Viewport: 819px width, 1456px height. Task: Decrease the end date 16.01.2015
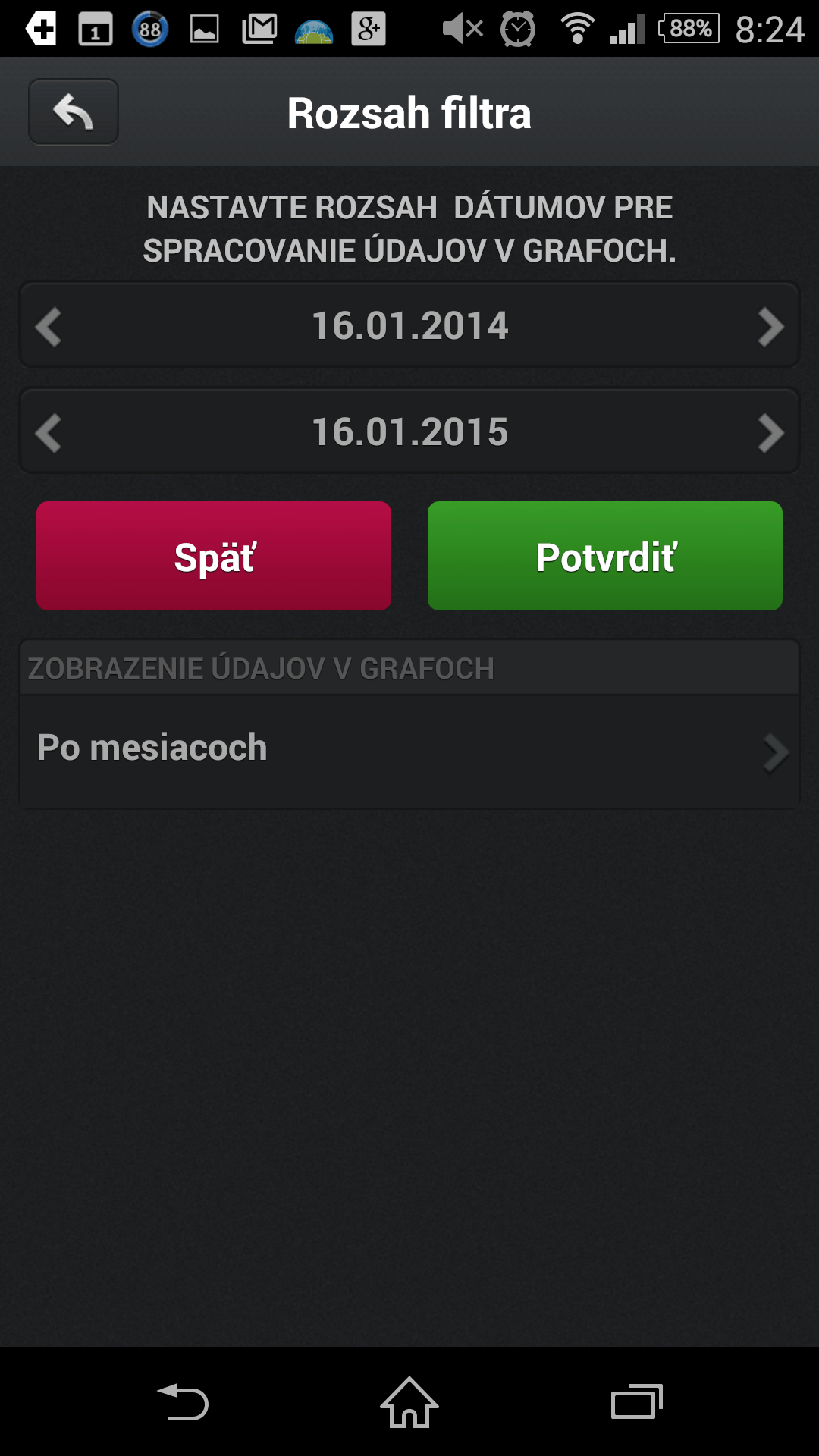tap(49, 433)
